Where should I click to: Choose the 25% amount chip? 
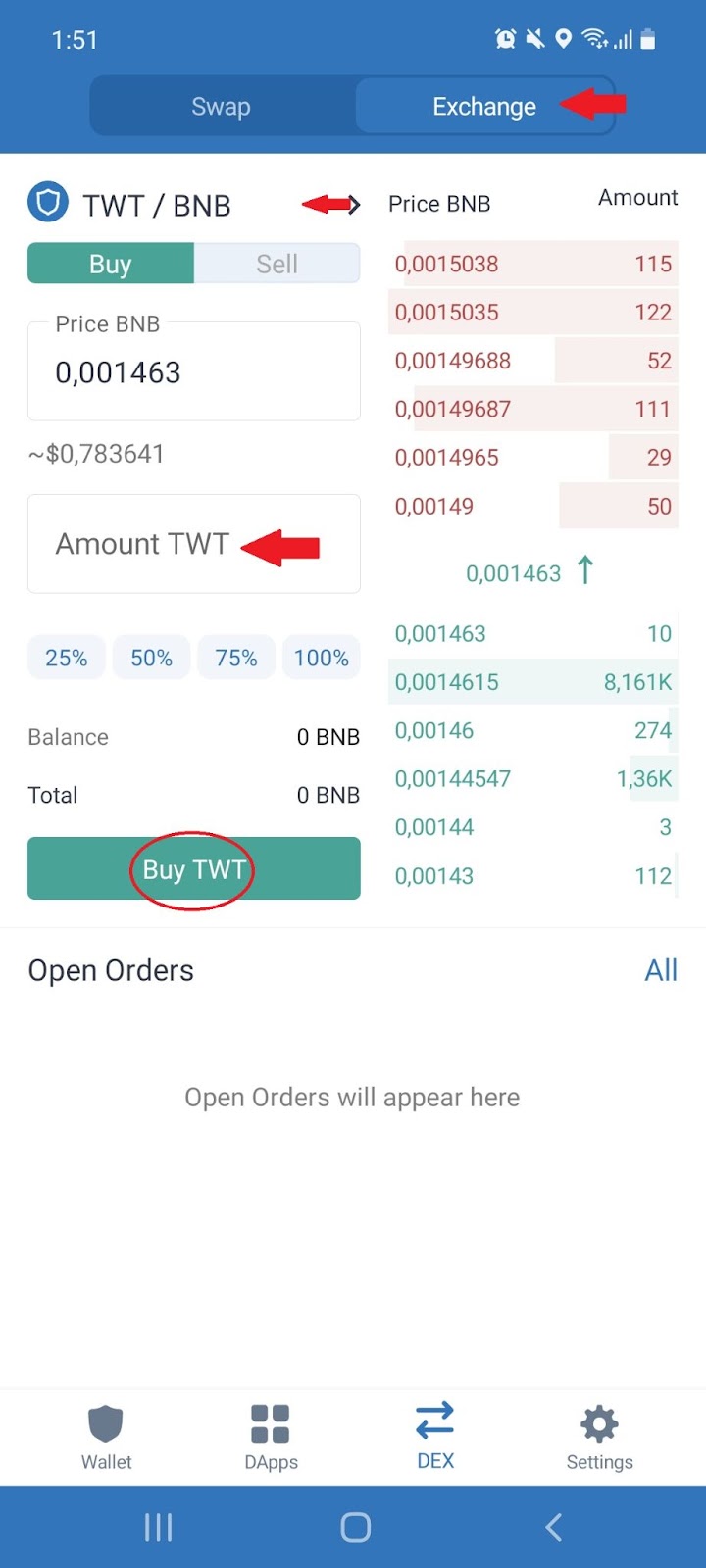[67, 658]
